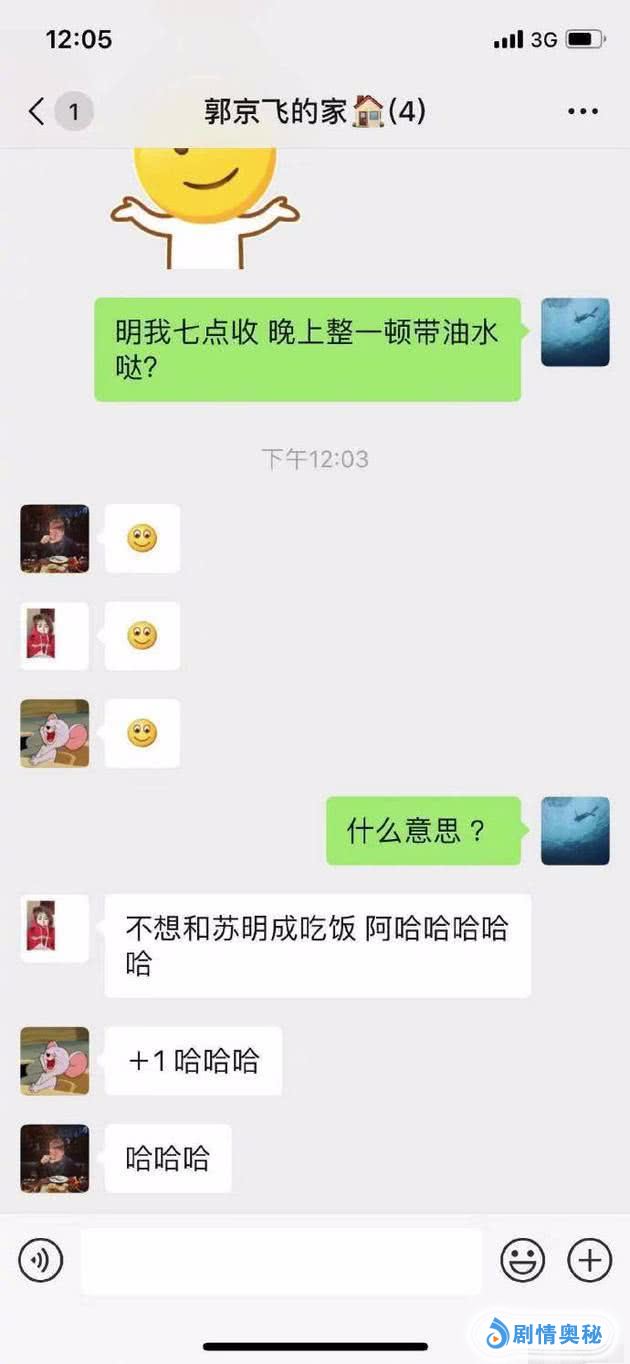
Task: Go back to the chat list
Action: [38, 111]
